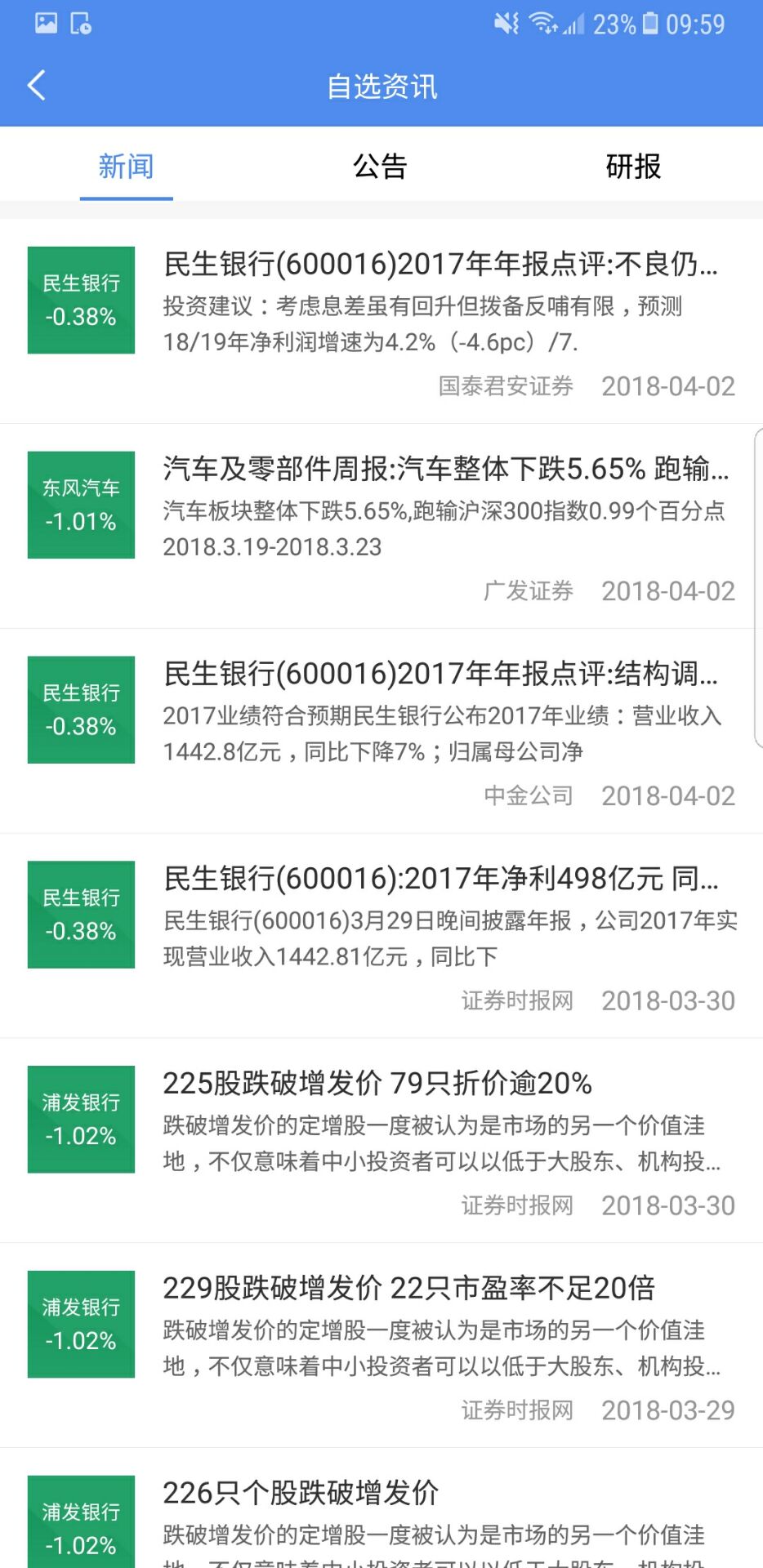Open 225股跌破增发价 article
This screenshot has height=1568, width=763.
377,1085
